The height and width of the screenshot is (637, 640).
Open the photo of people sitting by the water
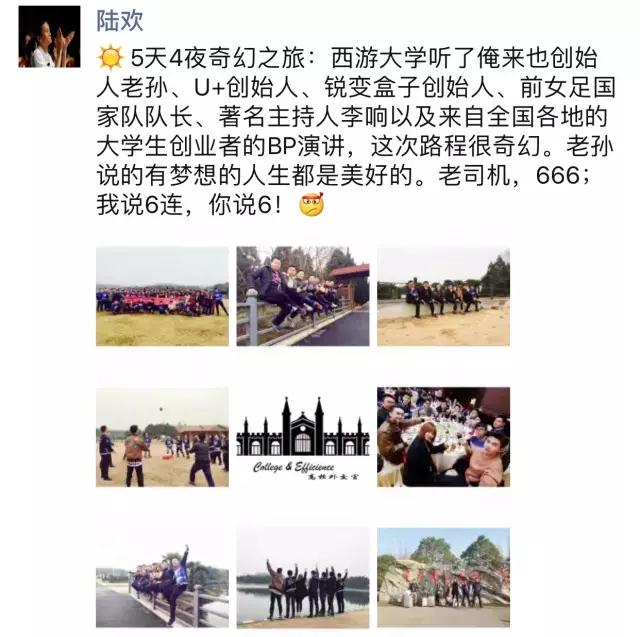(443, 296)
